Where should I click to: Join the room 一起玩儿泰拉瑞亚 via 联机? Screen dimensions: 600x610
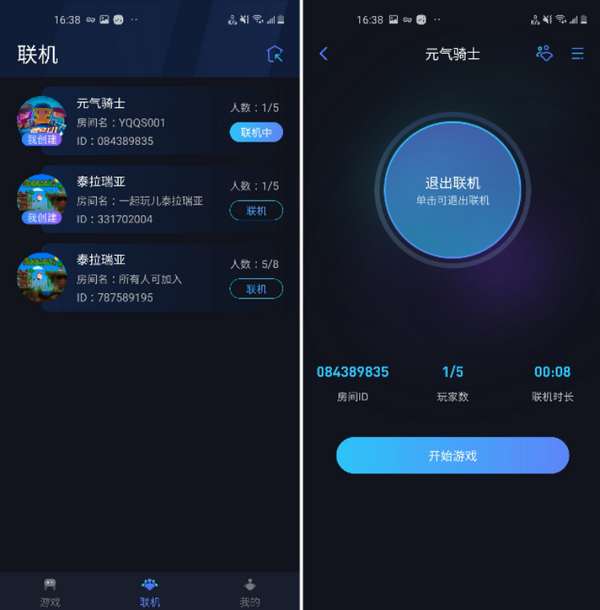point(256,210)
